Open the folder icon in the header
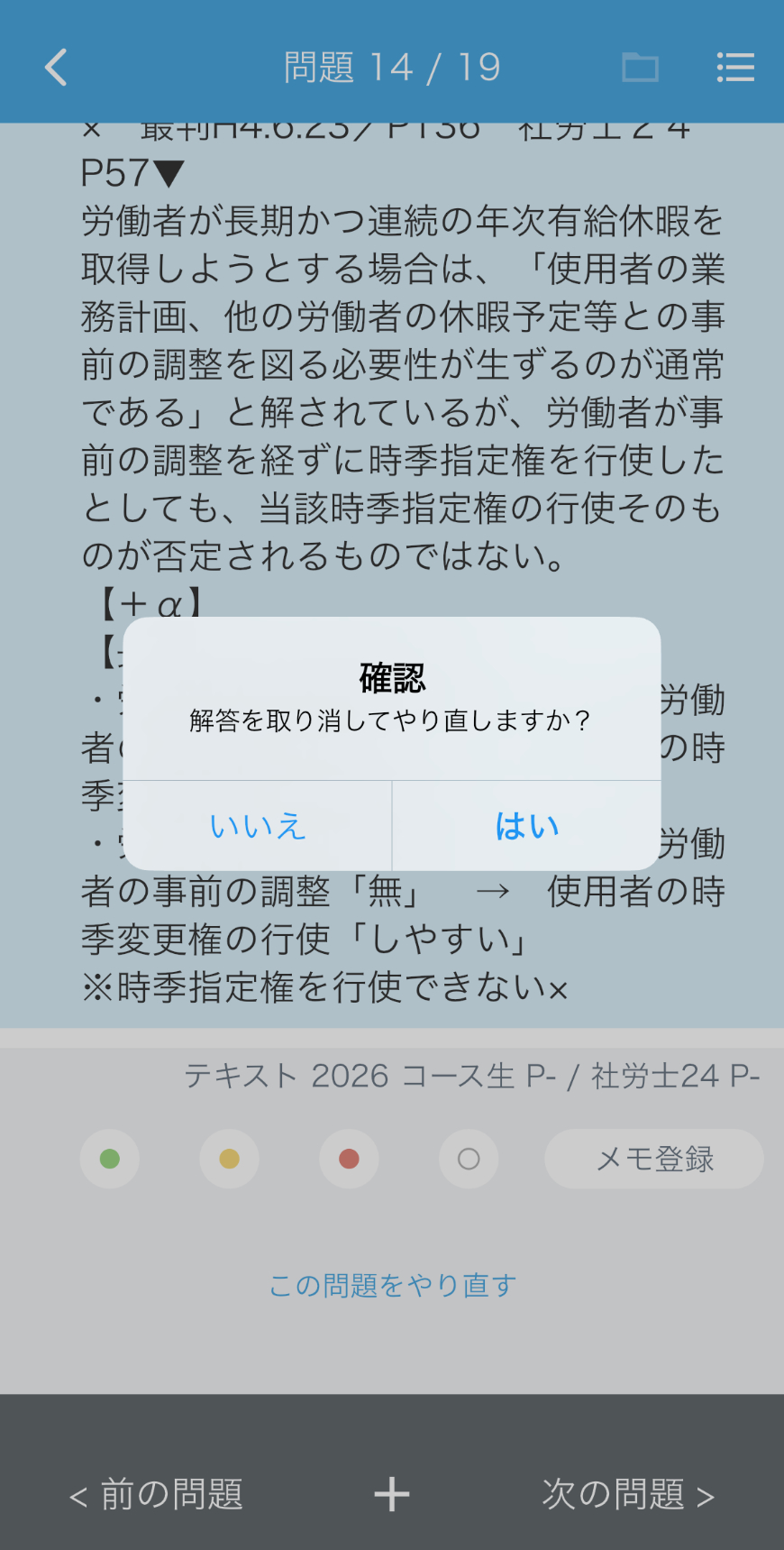 [640, 68]
